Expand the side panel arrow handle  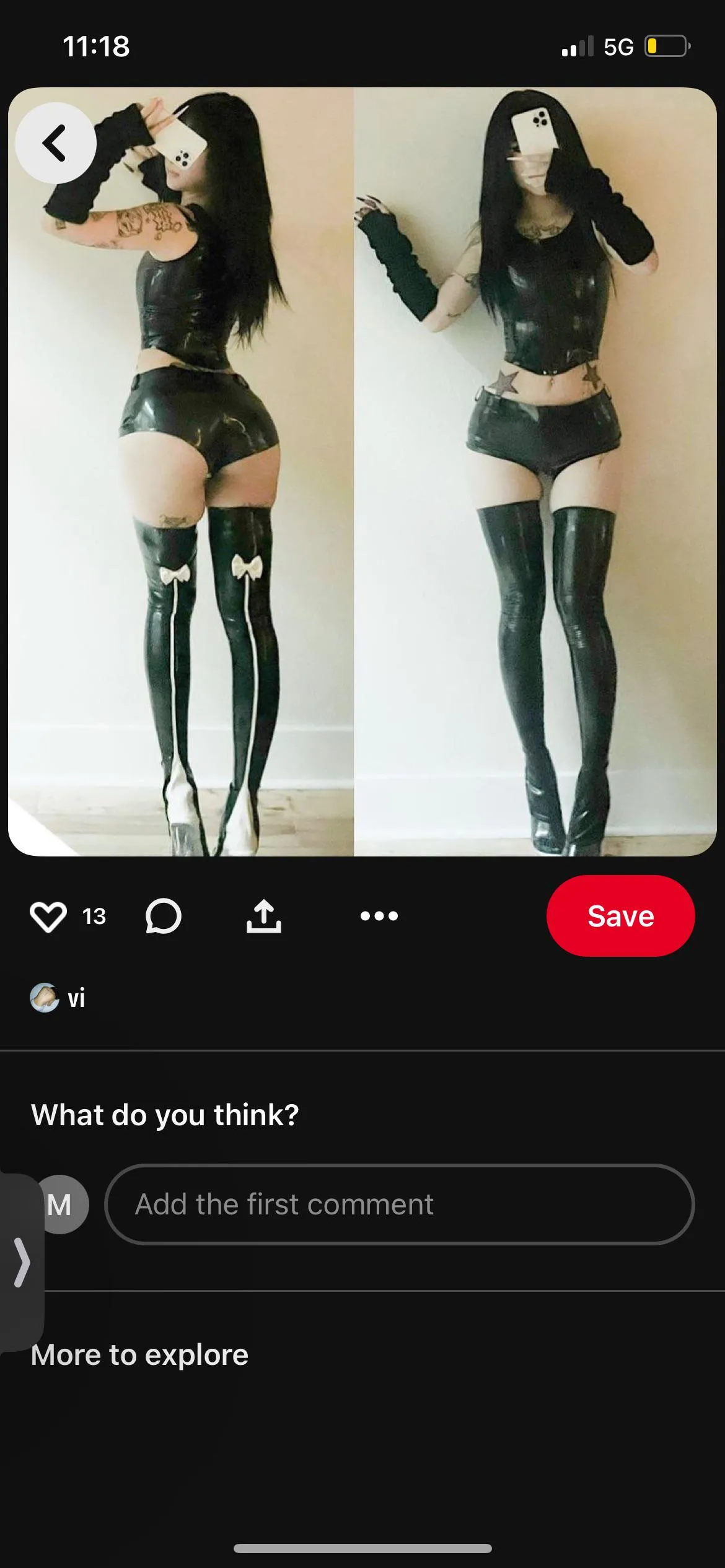click(21, 1262)
